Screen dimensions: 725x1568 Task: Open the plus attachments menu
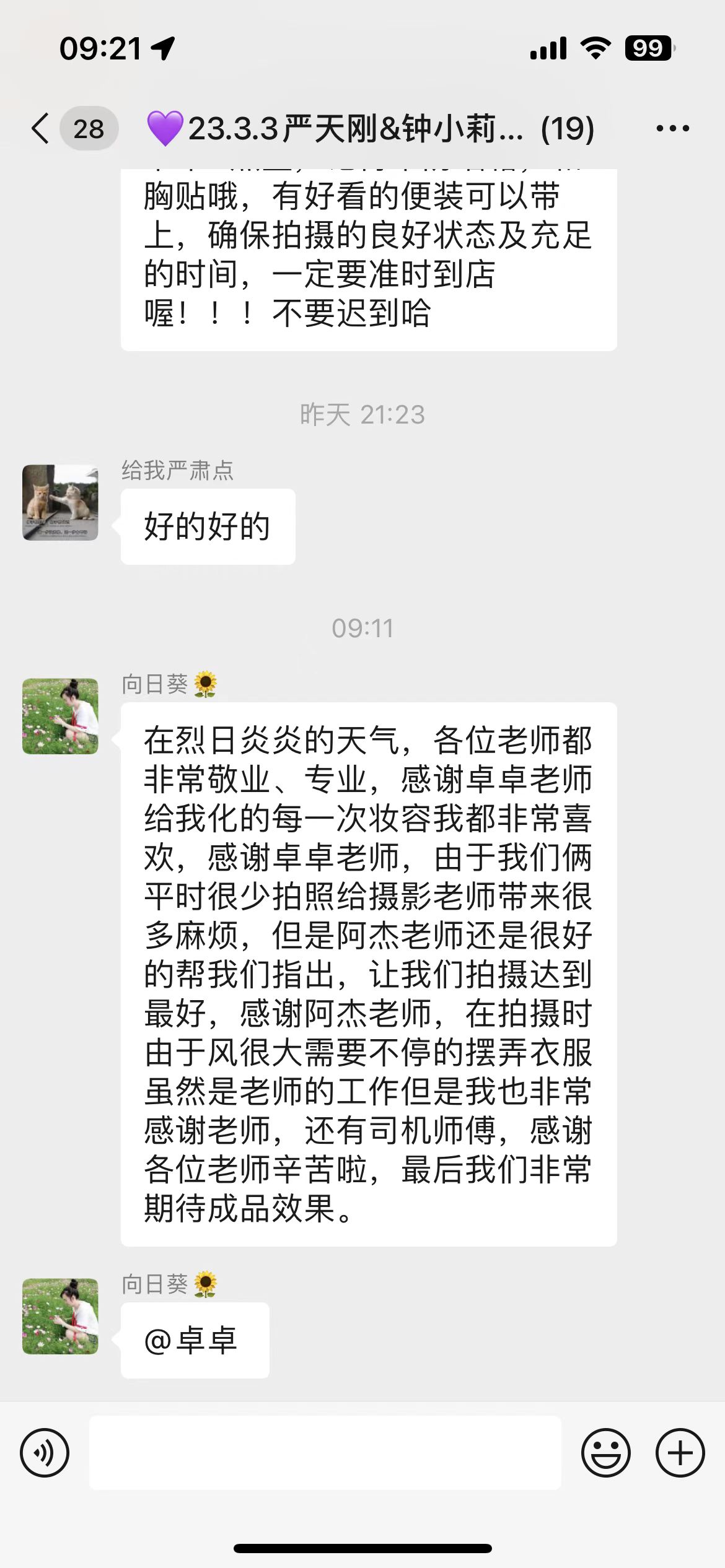[x=680, y=1453]
